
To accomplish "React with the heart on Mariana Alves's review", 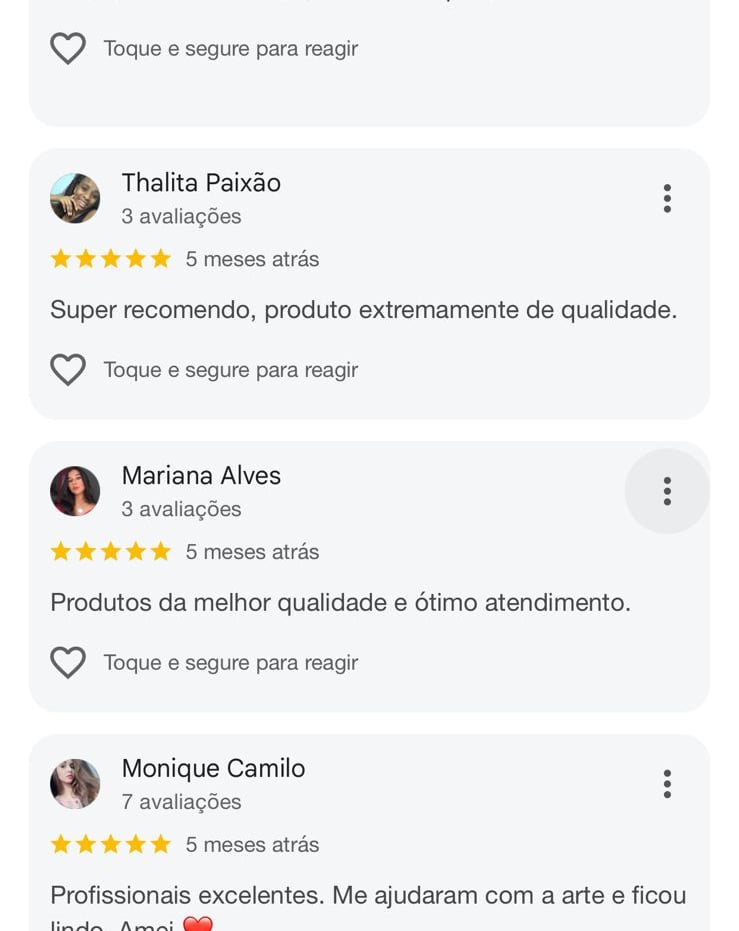I will click(68, 663).
